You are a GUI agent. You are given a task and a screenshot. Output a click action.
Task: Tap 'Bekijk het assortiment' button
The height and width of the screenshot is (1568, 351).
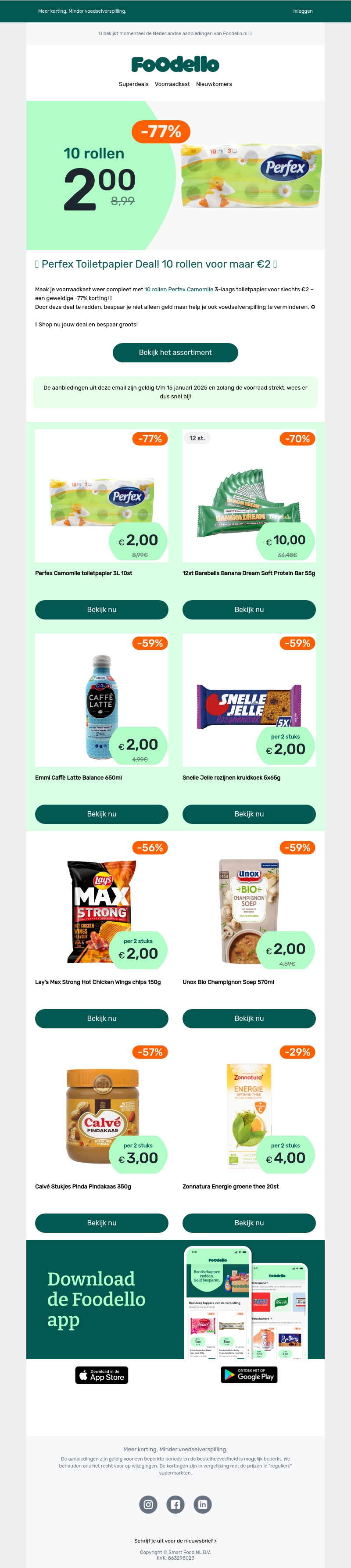tap(175, 352)
